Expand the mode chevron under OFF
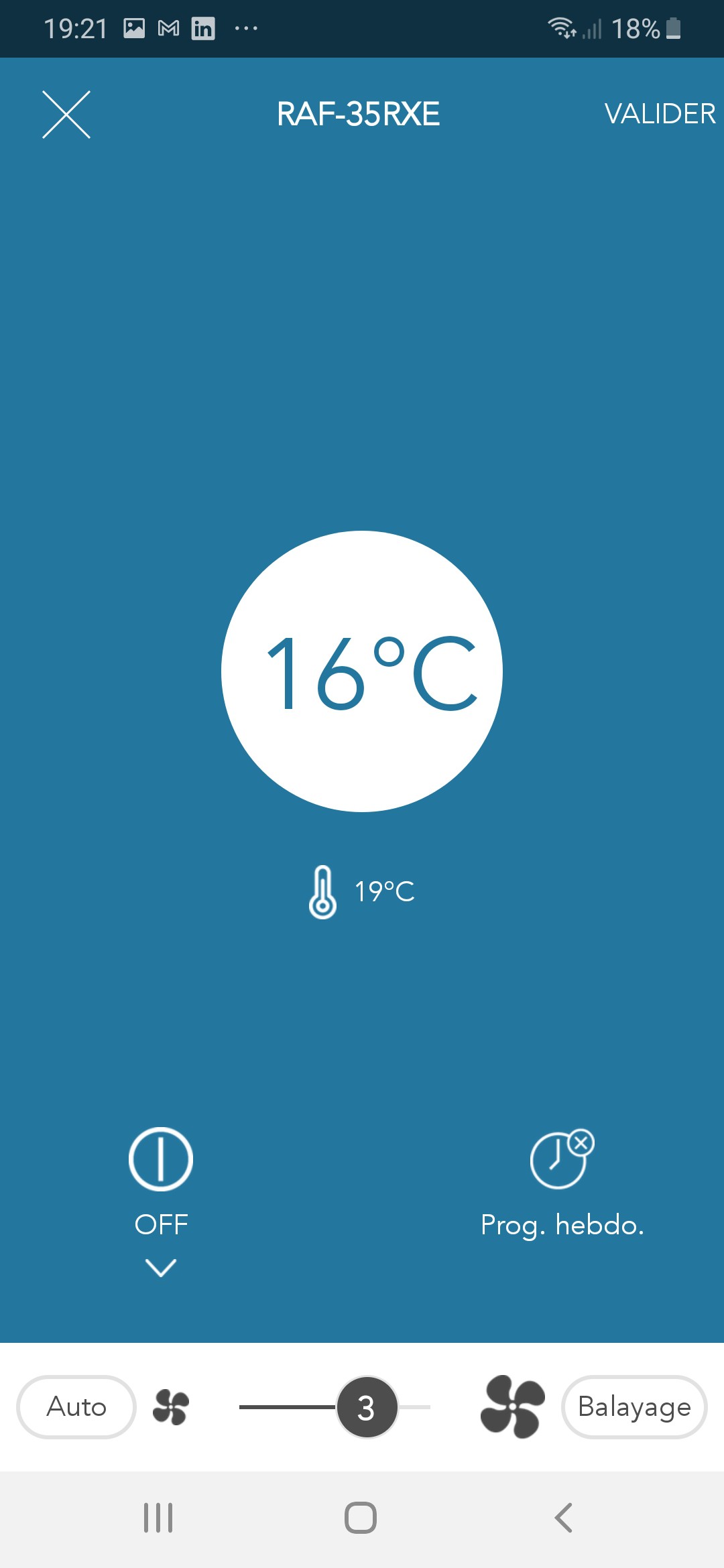724x1568 pixels. pyautogui.click(x=161, y=1268)
